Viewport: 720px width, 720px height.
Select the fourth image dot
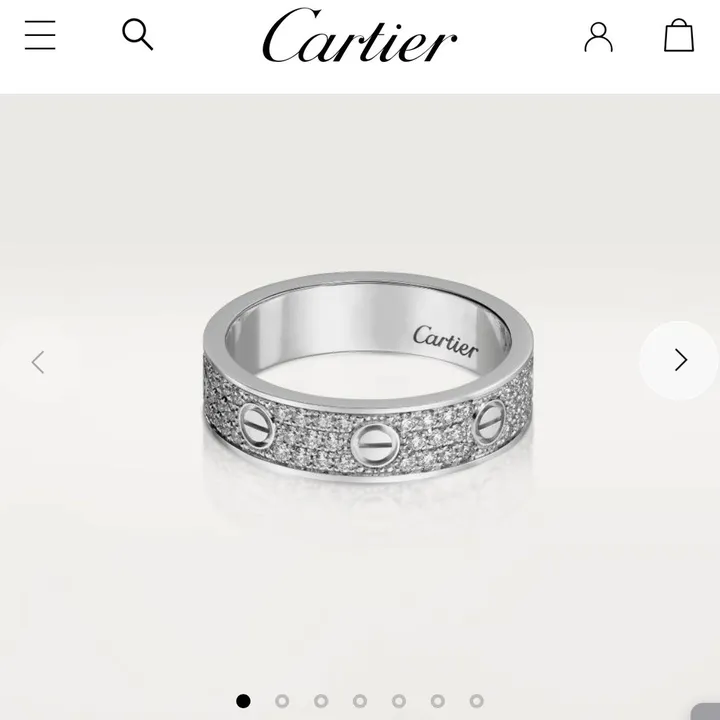point(360,701)
